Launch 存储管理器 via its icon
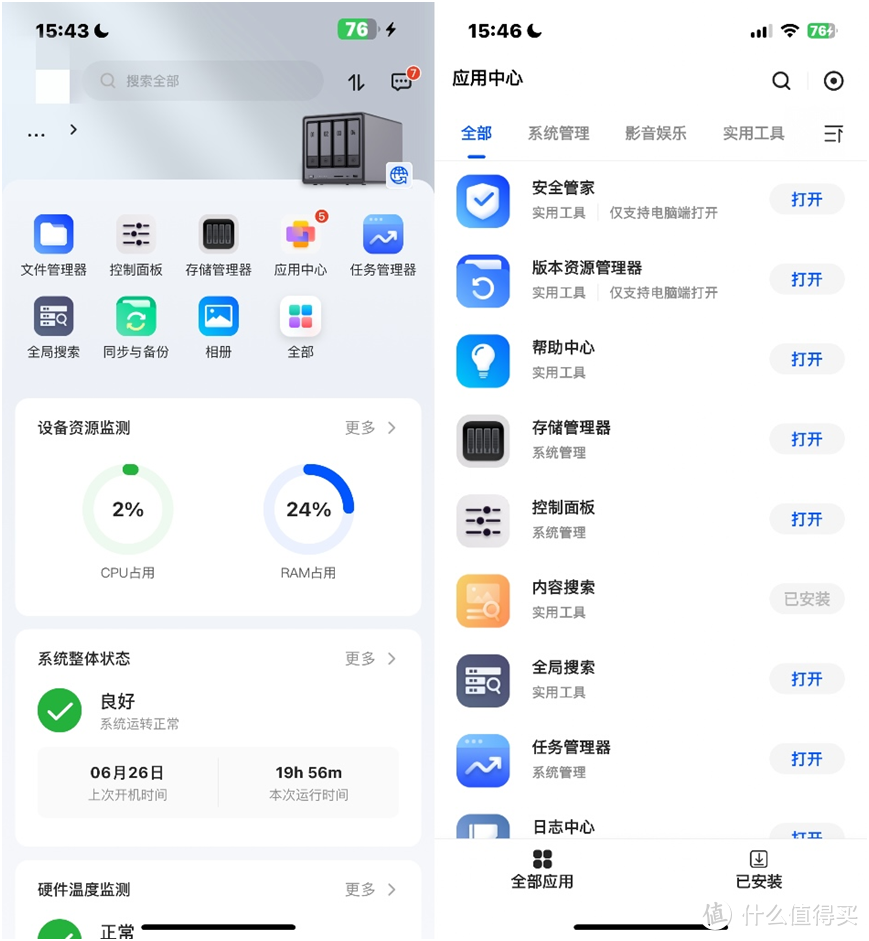The image size is (869, 941). pyautogui.click(x=218, y=233)
